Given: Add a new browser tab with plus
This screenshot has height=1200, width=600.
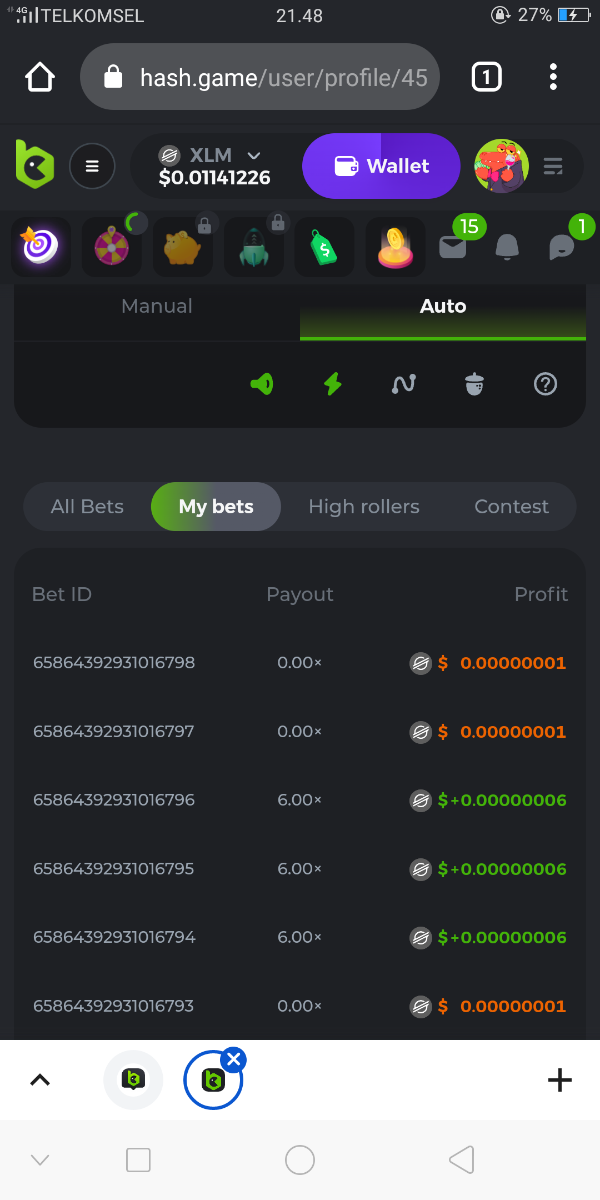Looking at the screenshot, I should tap(559, 1080).
